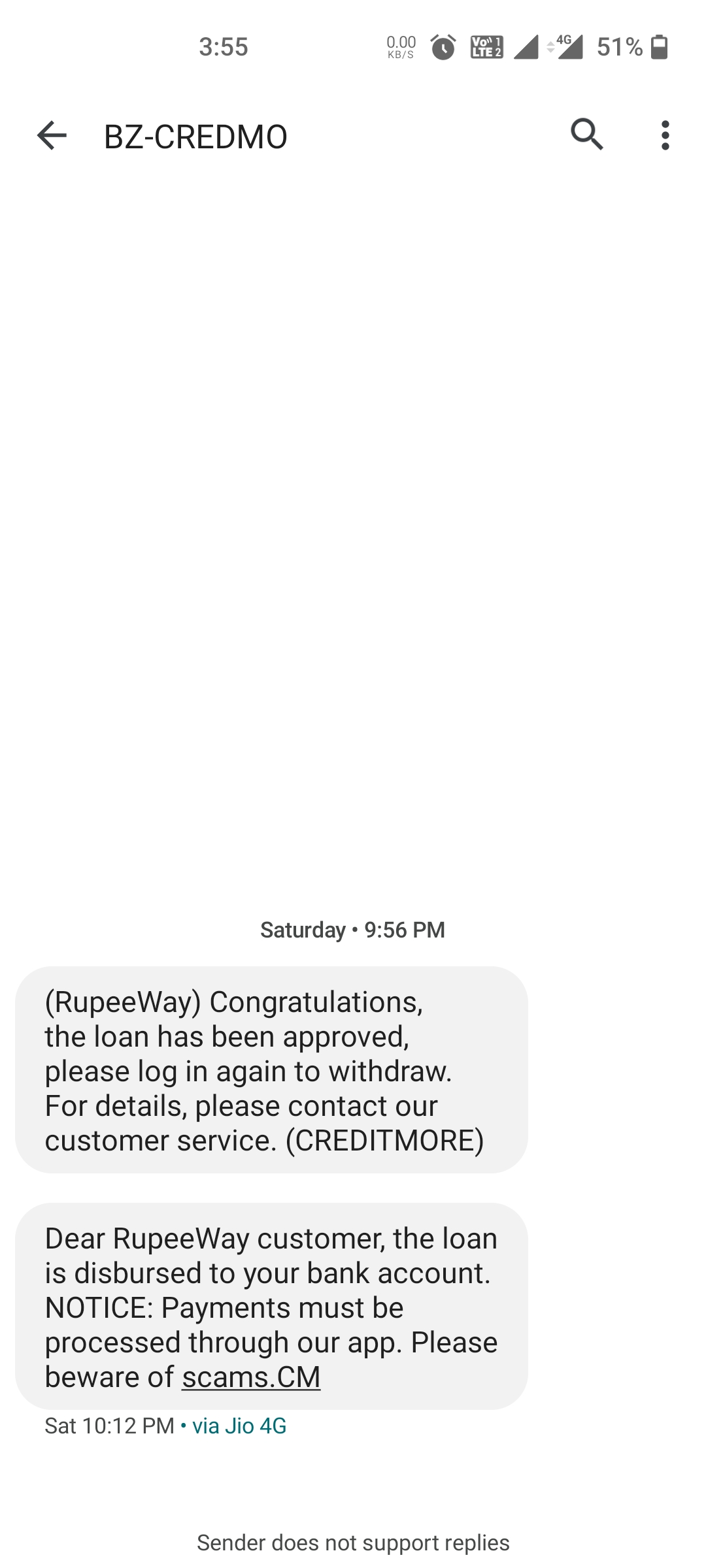Open the three-dot overflow menu

(x=665, y=136)
